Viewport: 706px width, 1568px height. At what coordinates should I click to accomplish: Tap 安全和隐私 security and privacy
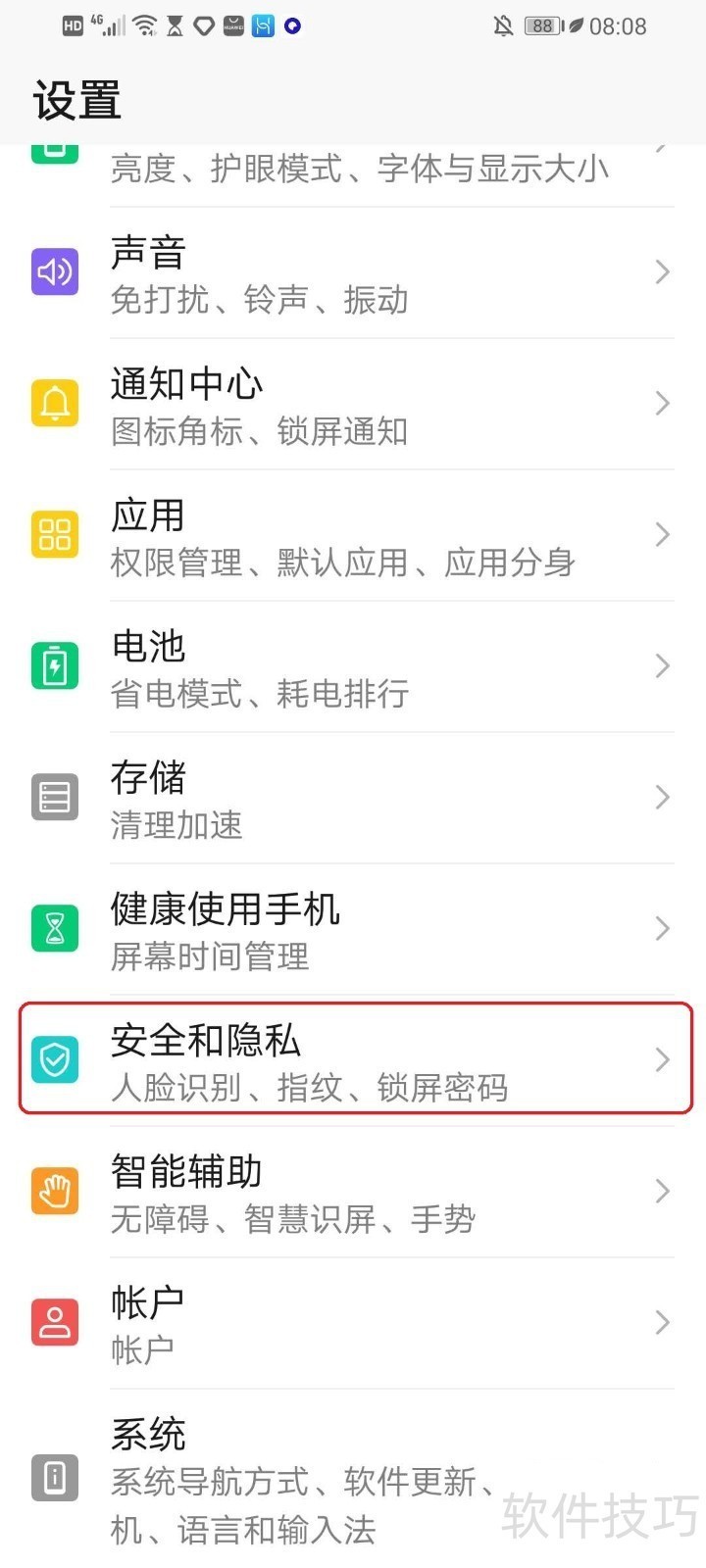pyautogui.click(x=353, y=1061)
